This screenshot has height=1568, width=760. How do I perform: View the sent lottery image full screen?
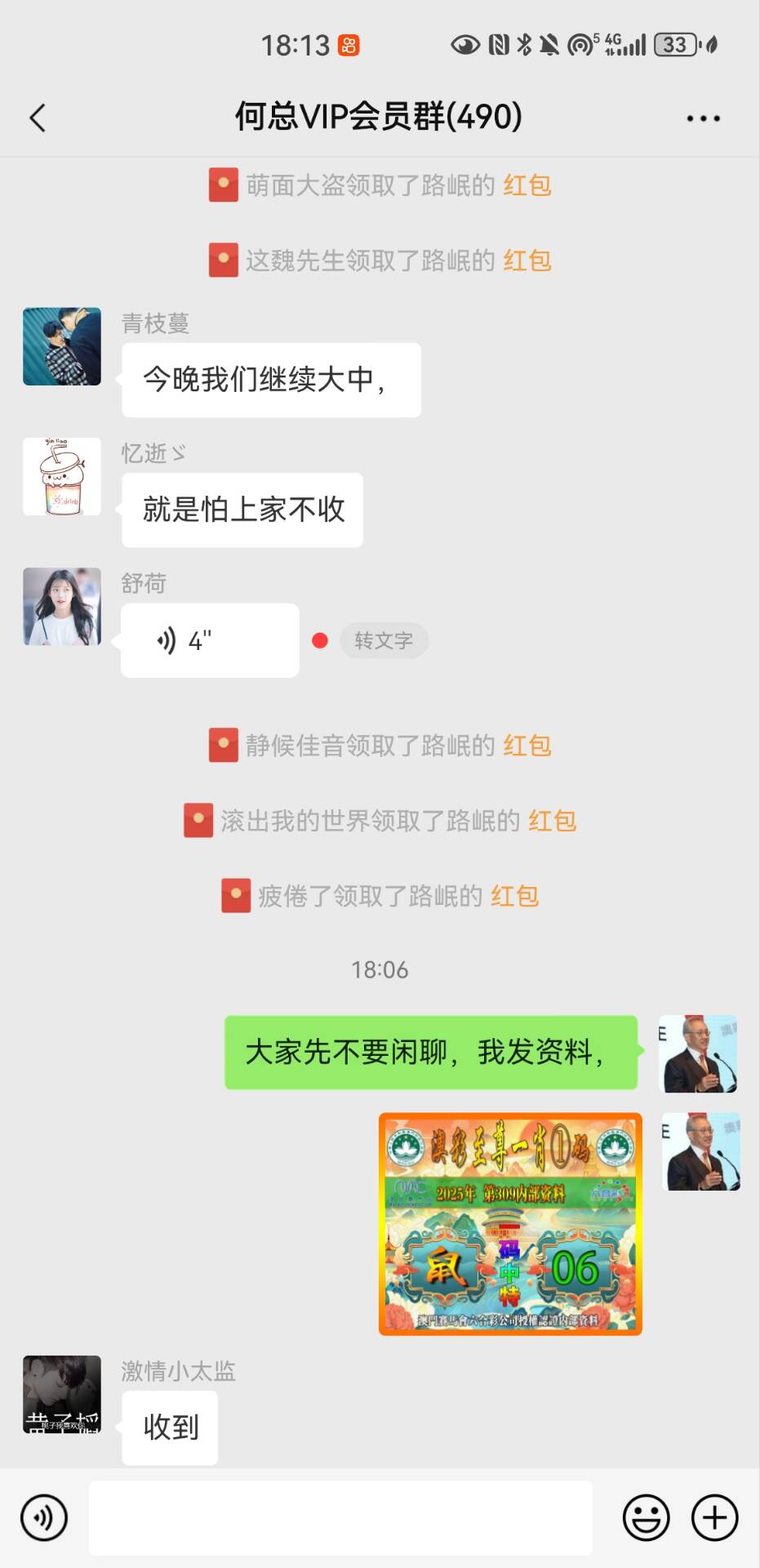tap(510, 1224)
